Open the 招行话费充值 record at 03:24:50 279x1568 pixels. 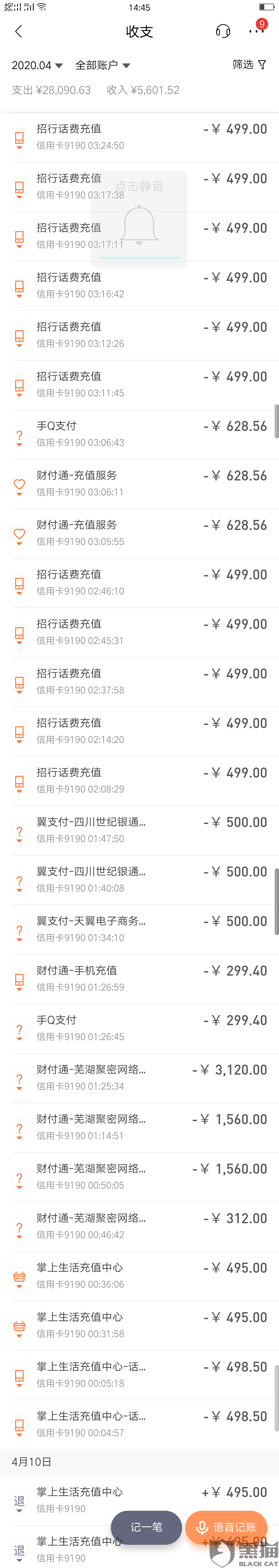(139, 137)
